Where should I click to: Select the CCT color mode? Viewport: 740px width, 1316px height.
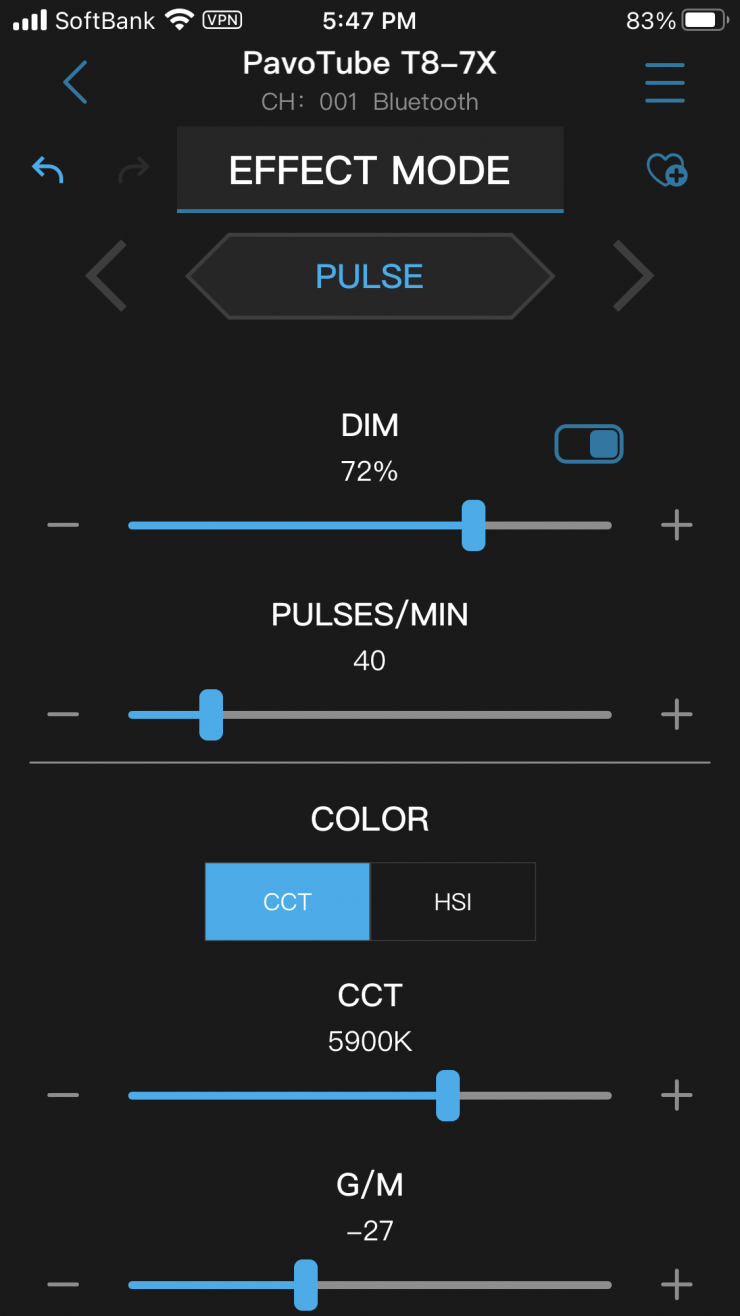[287, 902]
